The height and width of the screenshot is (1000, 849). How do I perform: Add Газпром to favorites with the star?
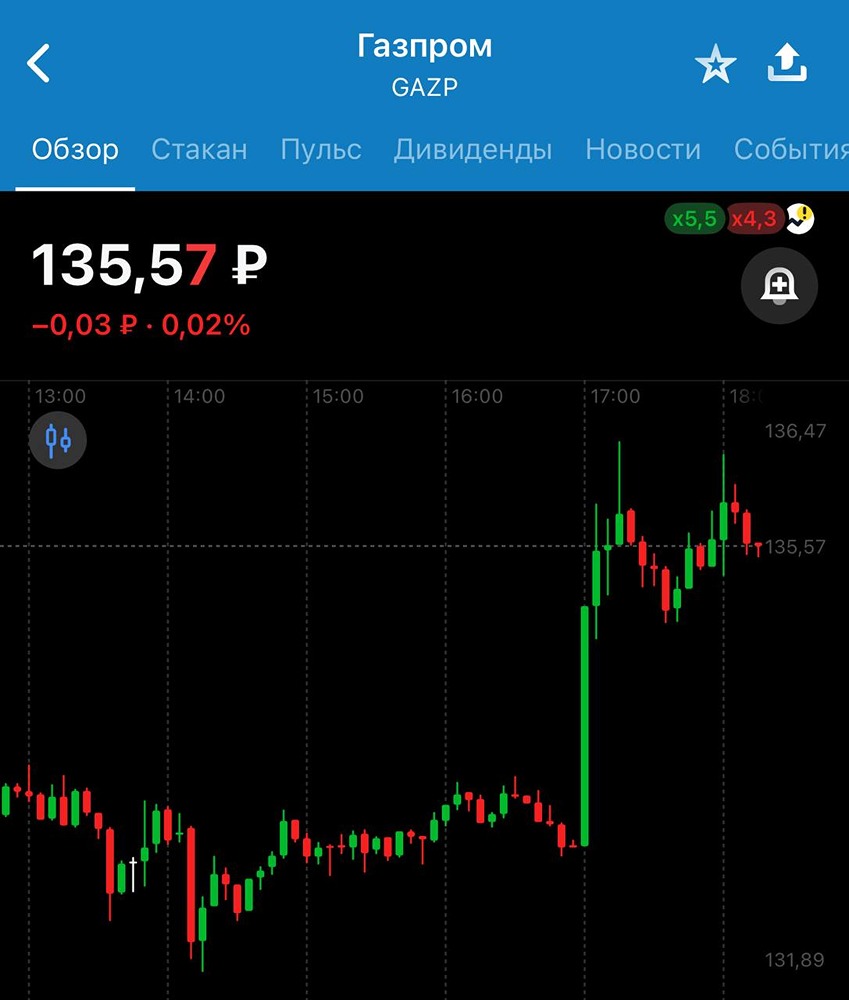point(715,66)
